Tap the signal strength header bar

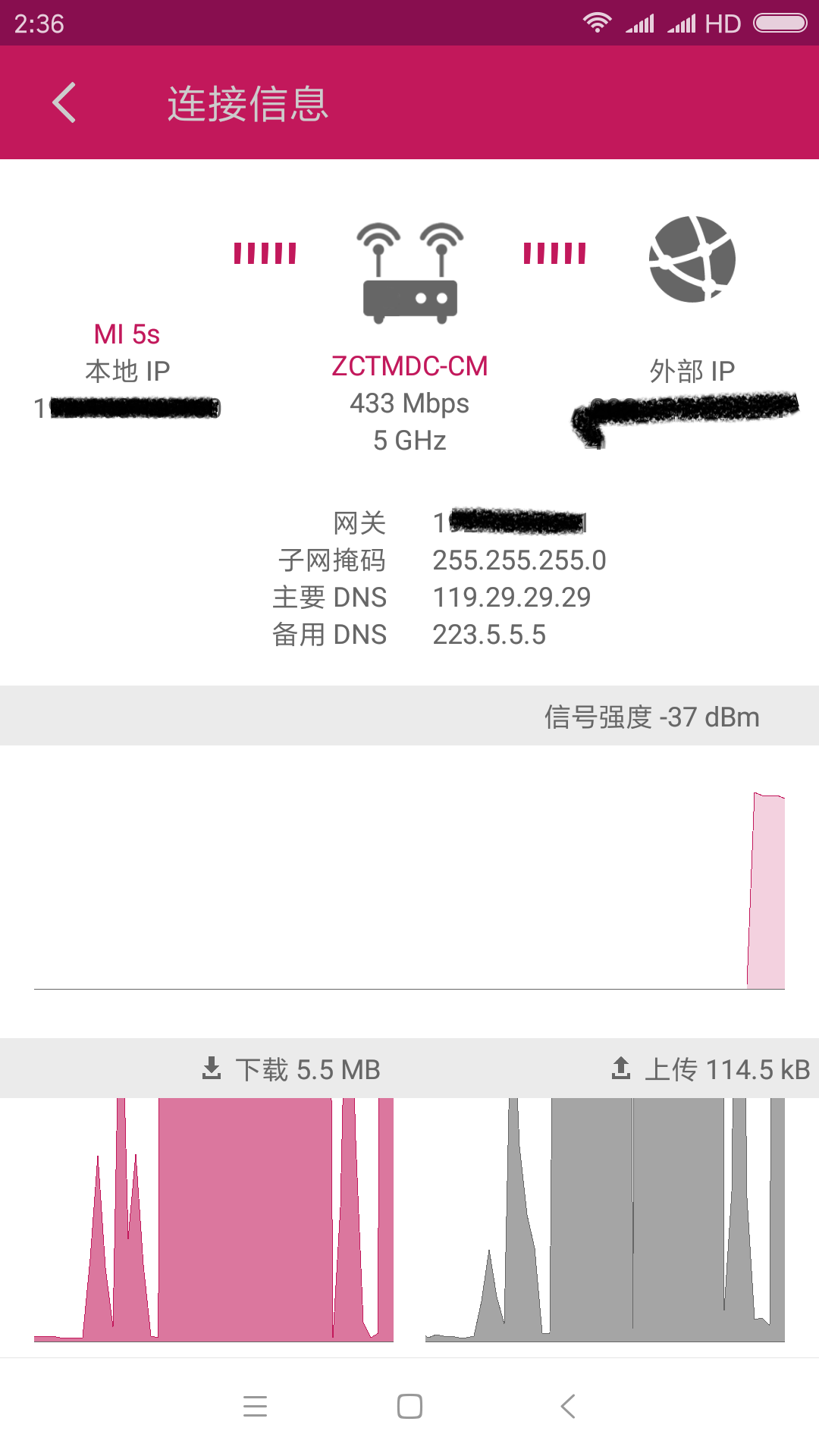[x=409, y=715]
